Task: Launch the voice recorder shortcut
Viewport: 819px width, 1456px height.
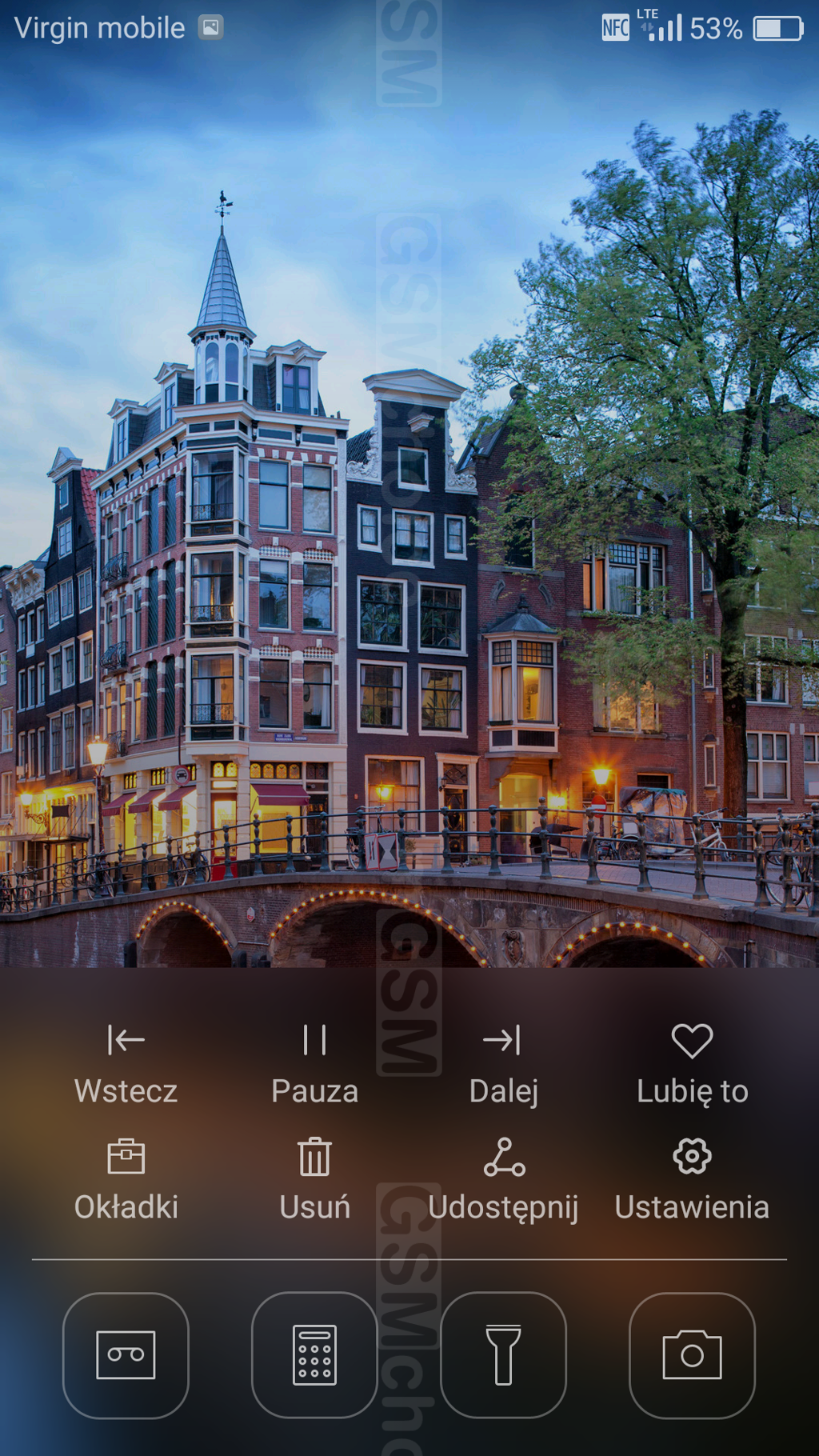Action: (x=126, y=1355)
